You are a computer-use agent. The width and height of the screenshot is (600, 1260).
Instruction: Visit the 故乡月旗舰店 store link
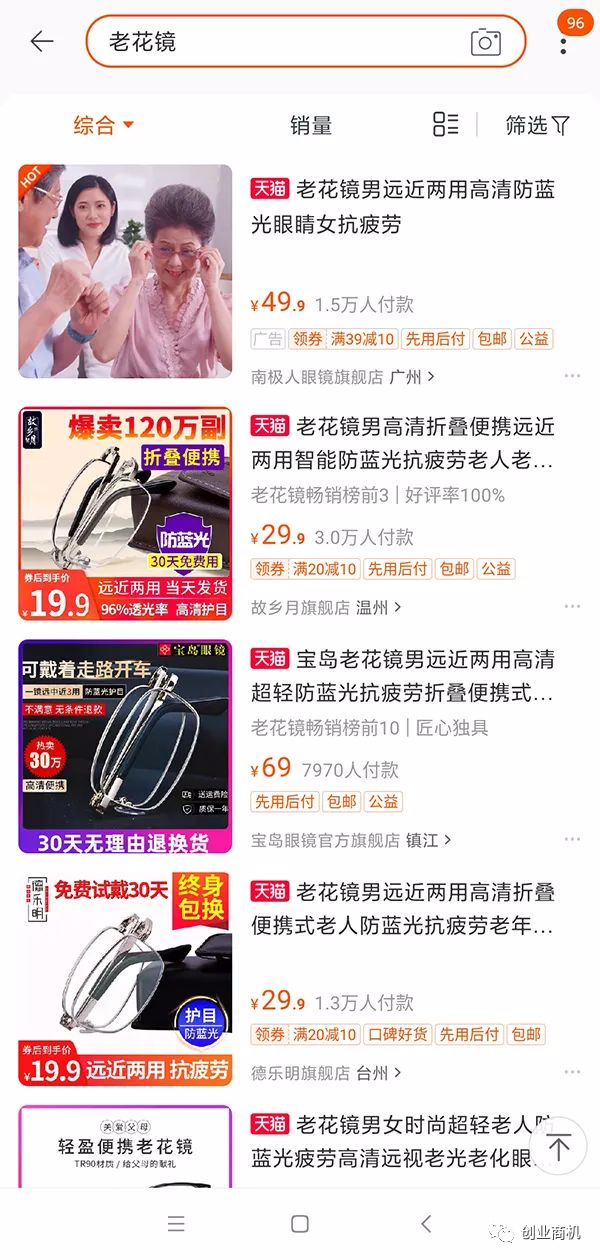click(x=325, y=607)
